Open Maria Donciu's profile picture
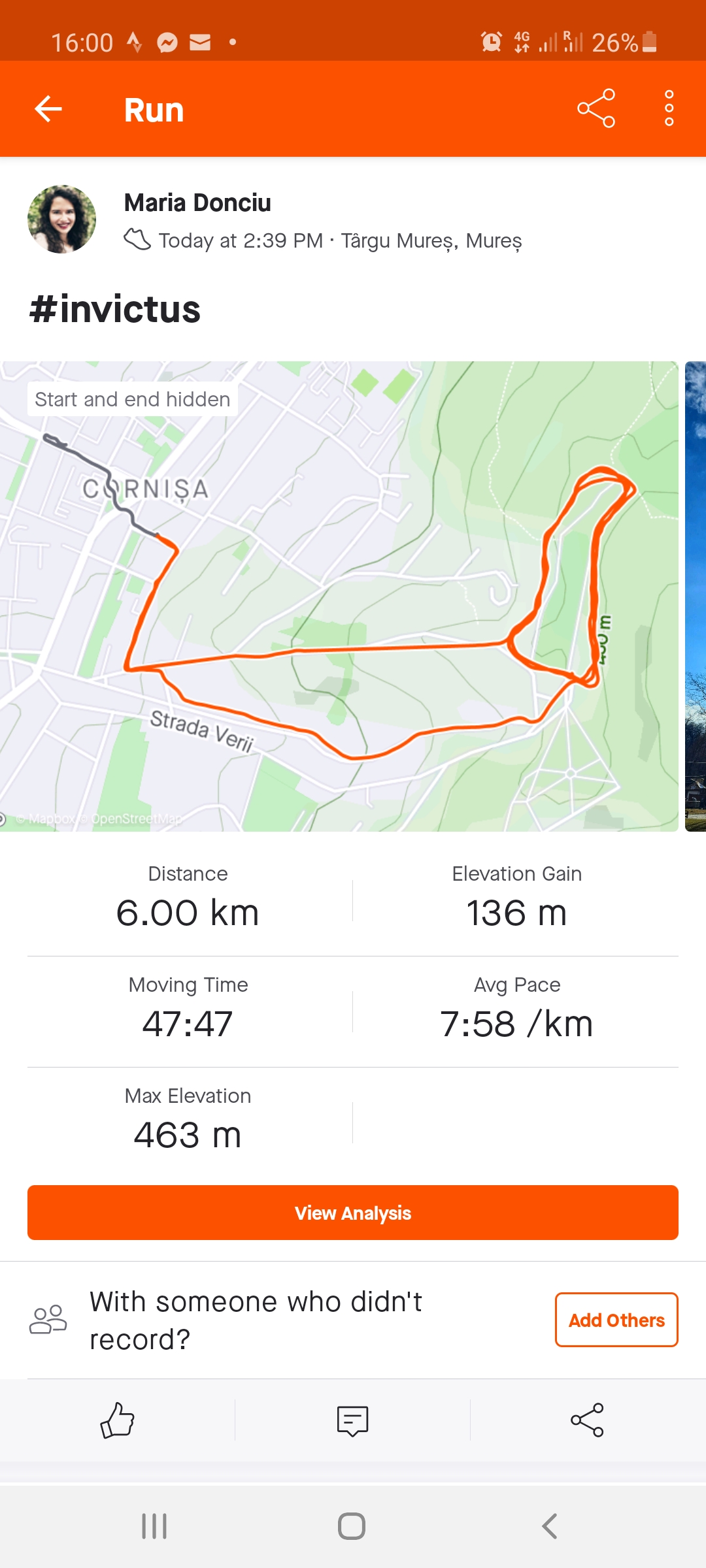 point(61,220)
